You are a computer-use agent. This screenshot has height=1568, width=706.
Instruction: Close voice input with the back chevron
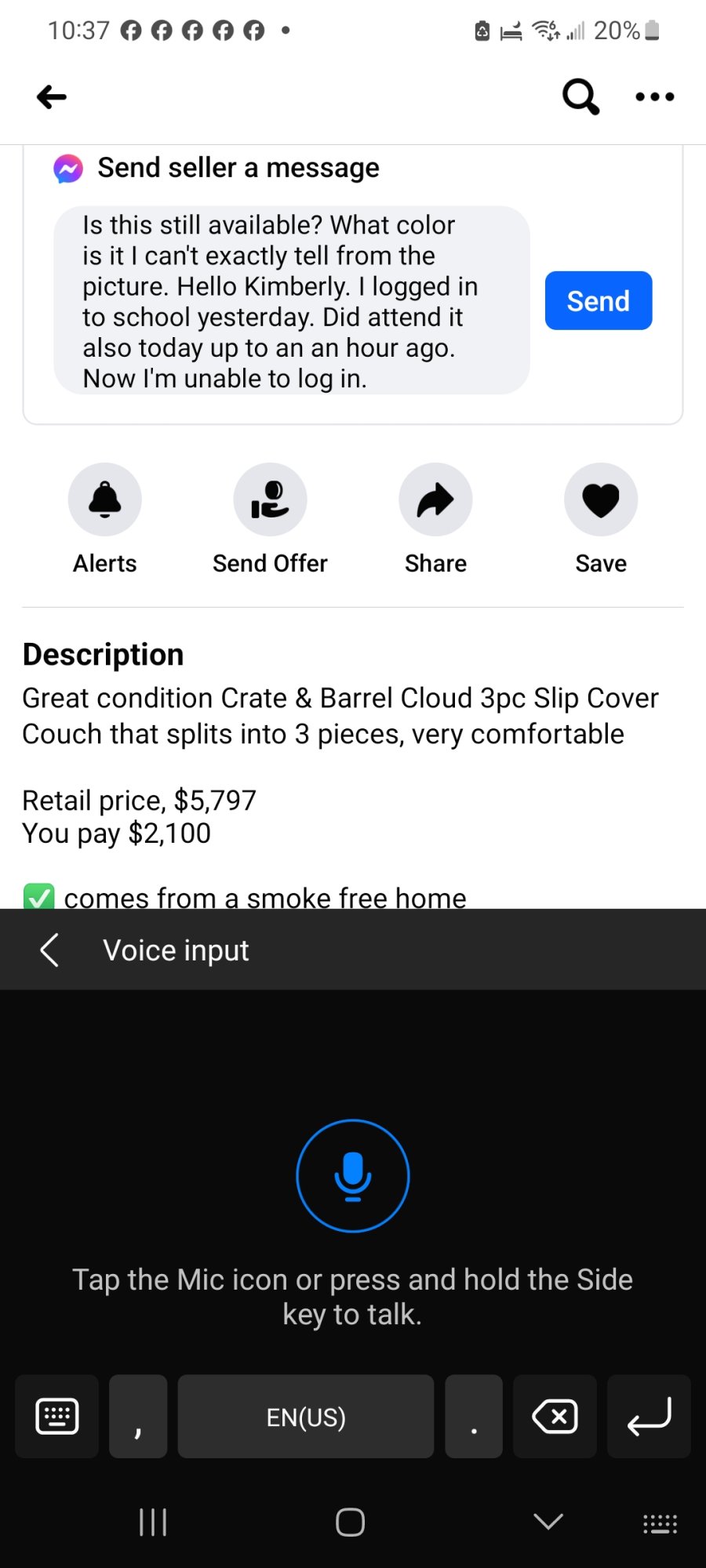[49, 950]
